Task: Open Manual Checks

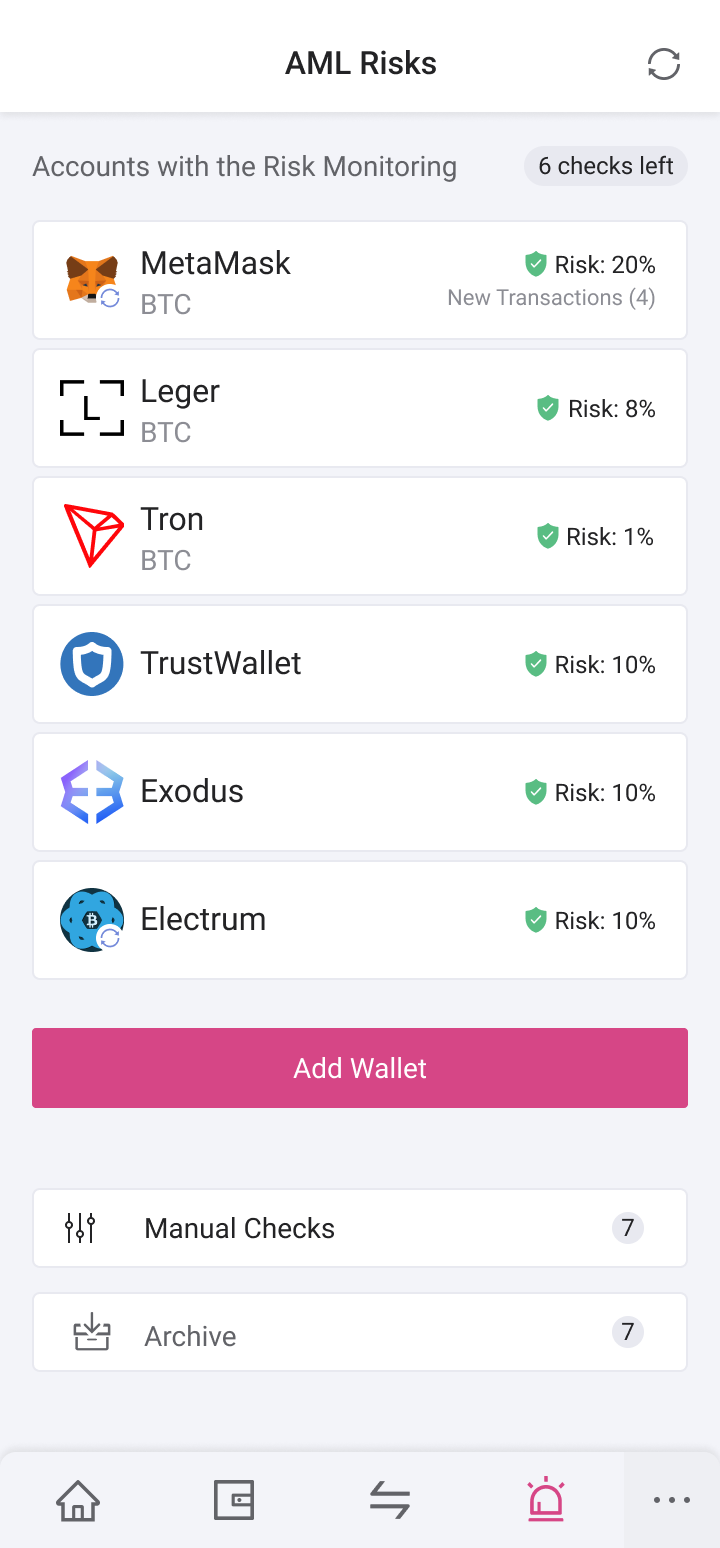Action: click(360, 1228)
